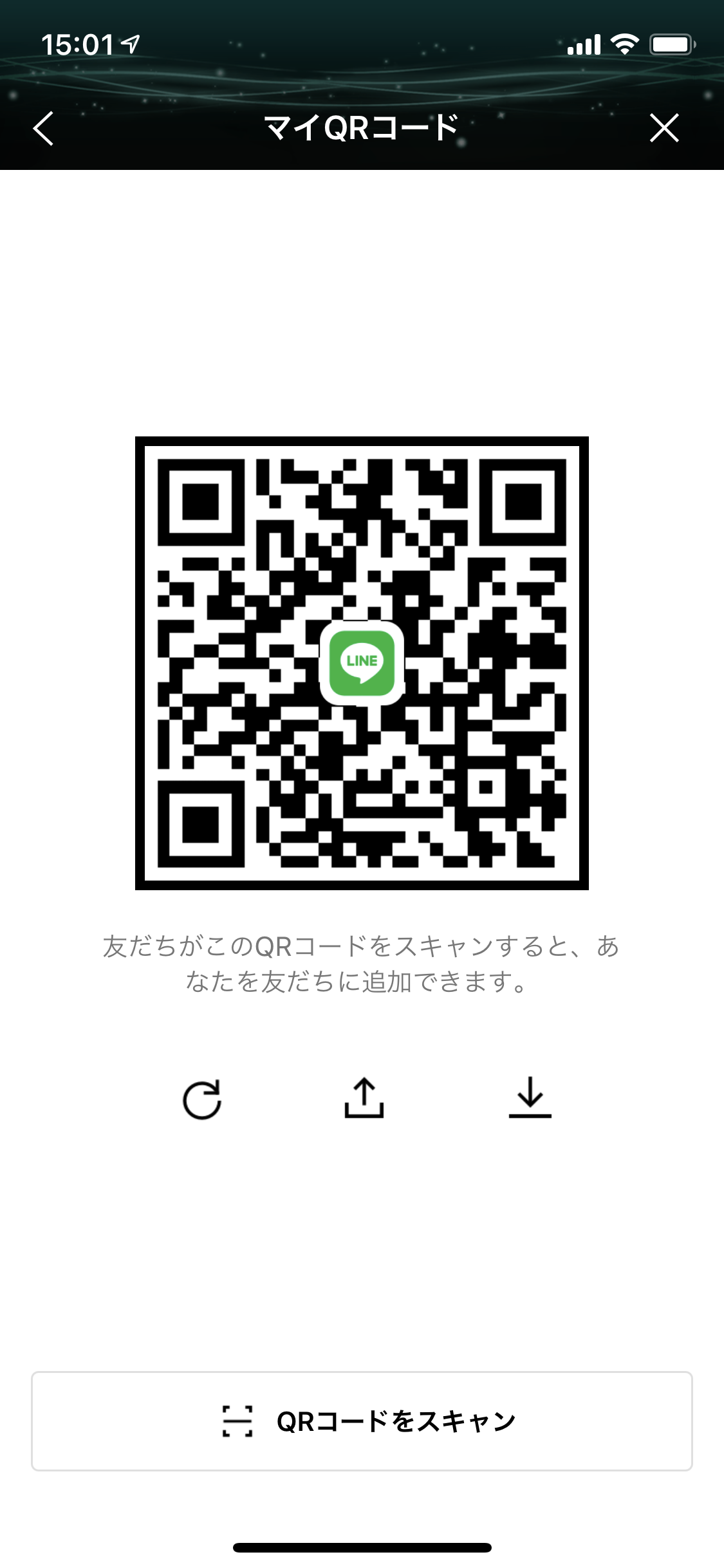Refresh the QR code
This screenshot has width=724, height=1568.
tap(202, 1099)
